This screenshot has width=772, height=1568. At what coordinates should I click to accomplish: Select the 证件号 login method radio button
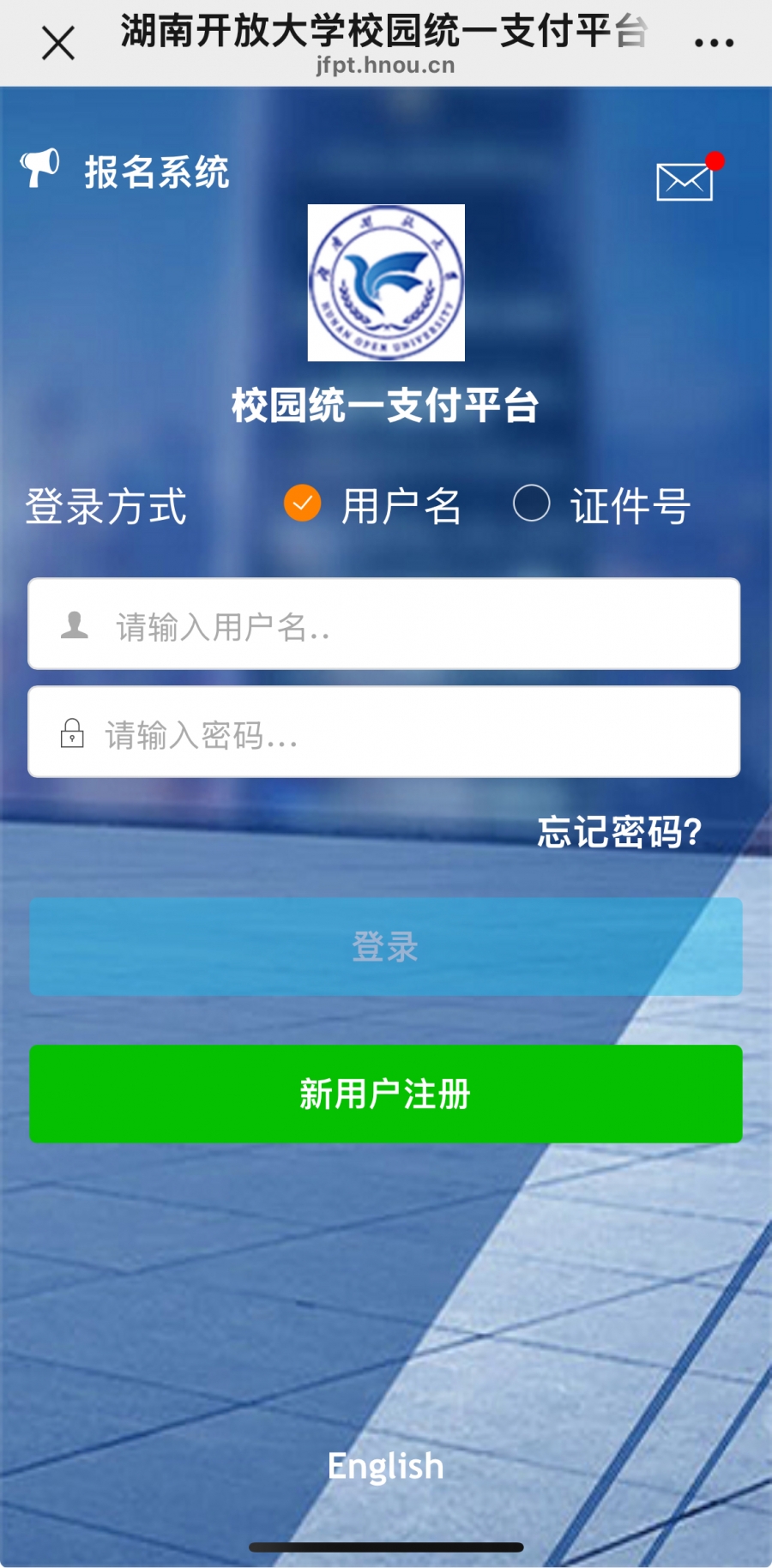coord(533,505)
